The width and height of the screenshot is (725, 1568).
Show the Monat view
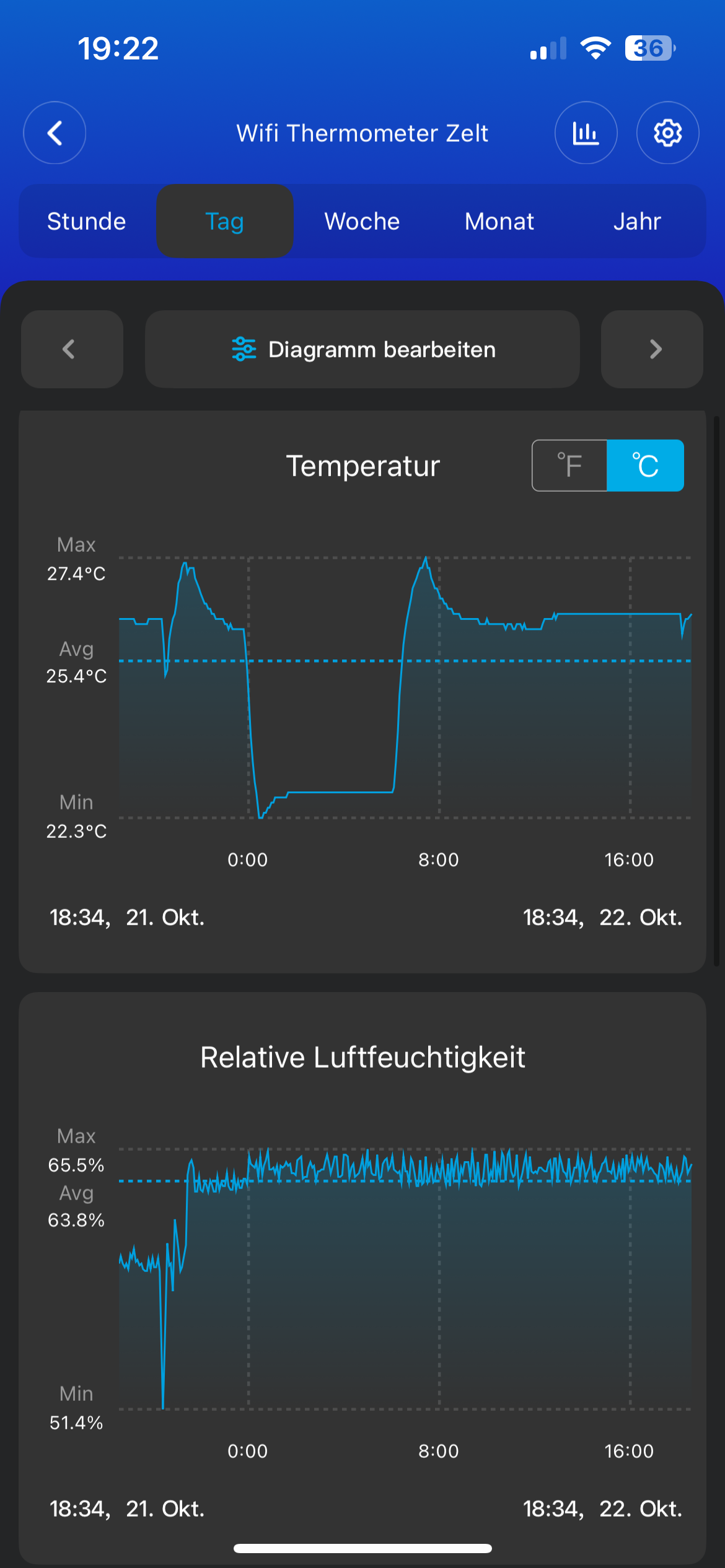(x=499, y=221)
